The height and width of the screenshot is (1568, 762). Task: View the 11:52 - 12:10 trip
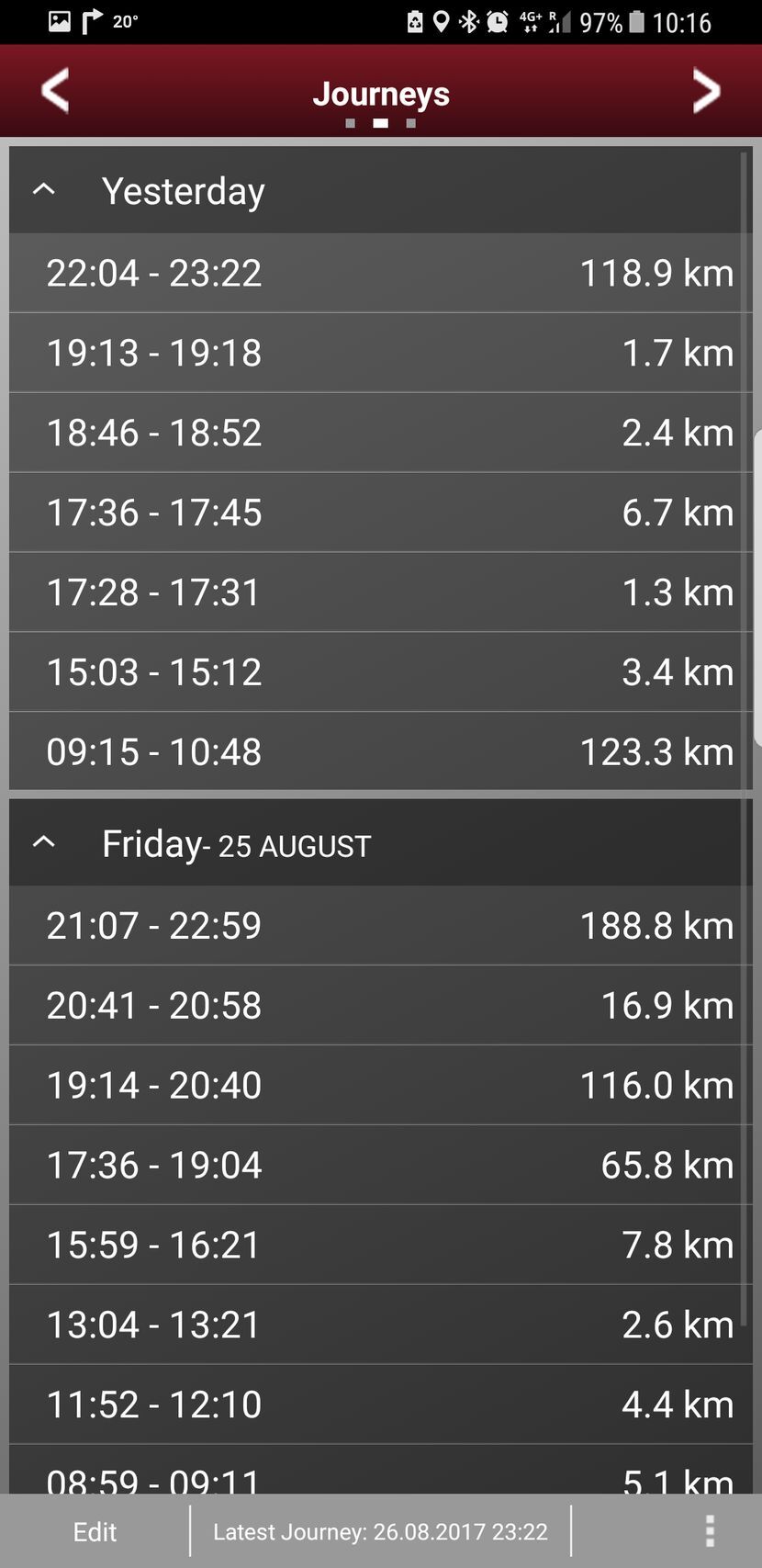[380, 1405]
